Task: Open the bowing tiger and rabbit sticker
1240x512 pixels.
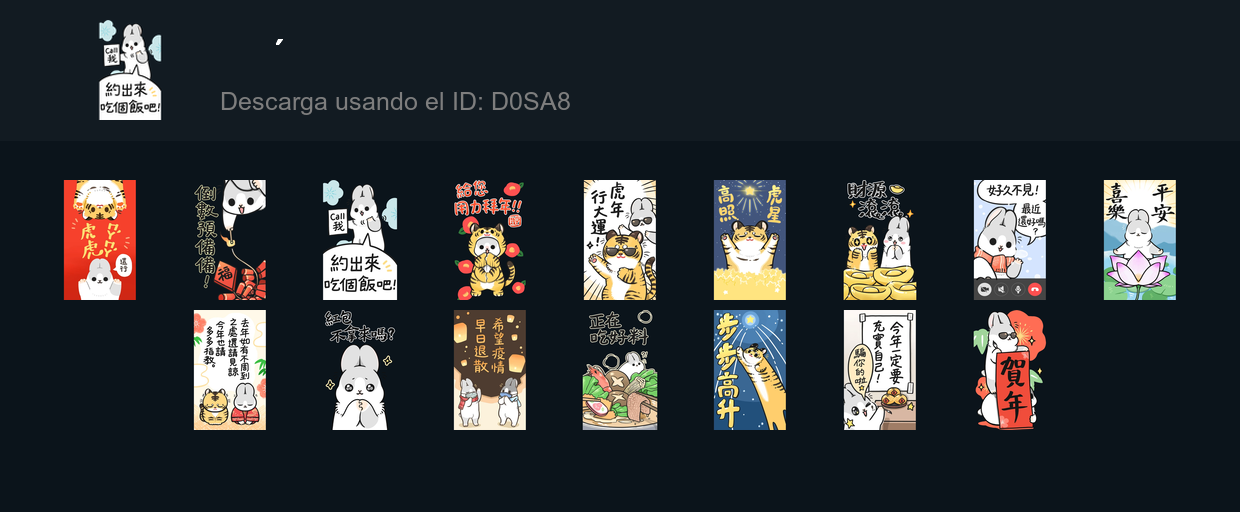Action: tap(230, 370)
